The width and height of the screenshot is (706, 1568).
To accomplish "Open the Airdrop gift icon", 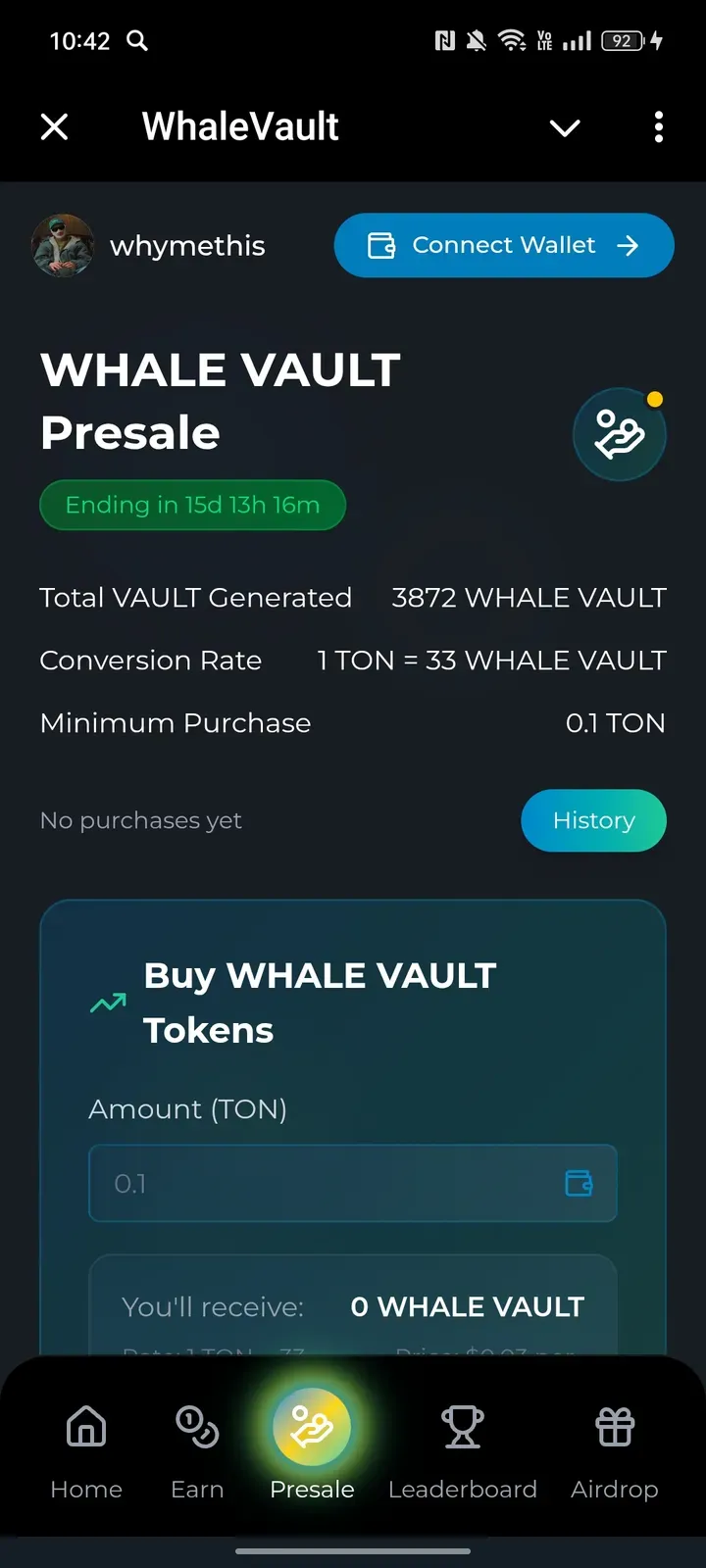I will tap(614, 1429).
